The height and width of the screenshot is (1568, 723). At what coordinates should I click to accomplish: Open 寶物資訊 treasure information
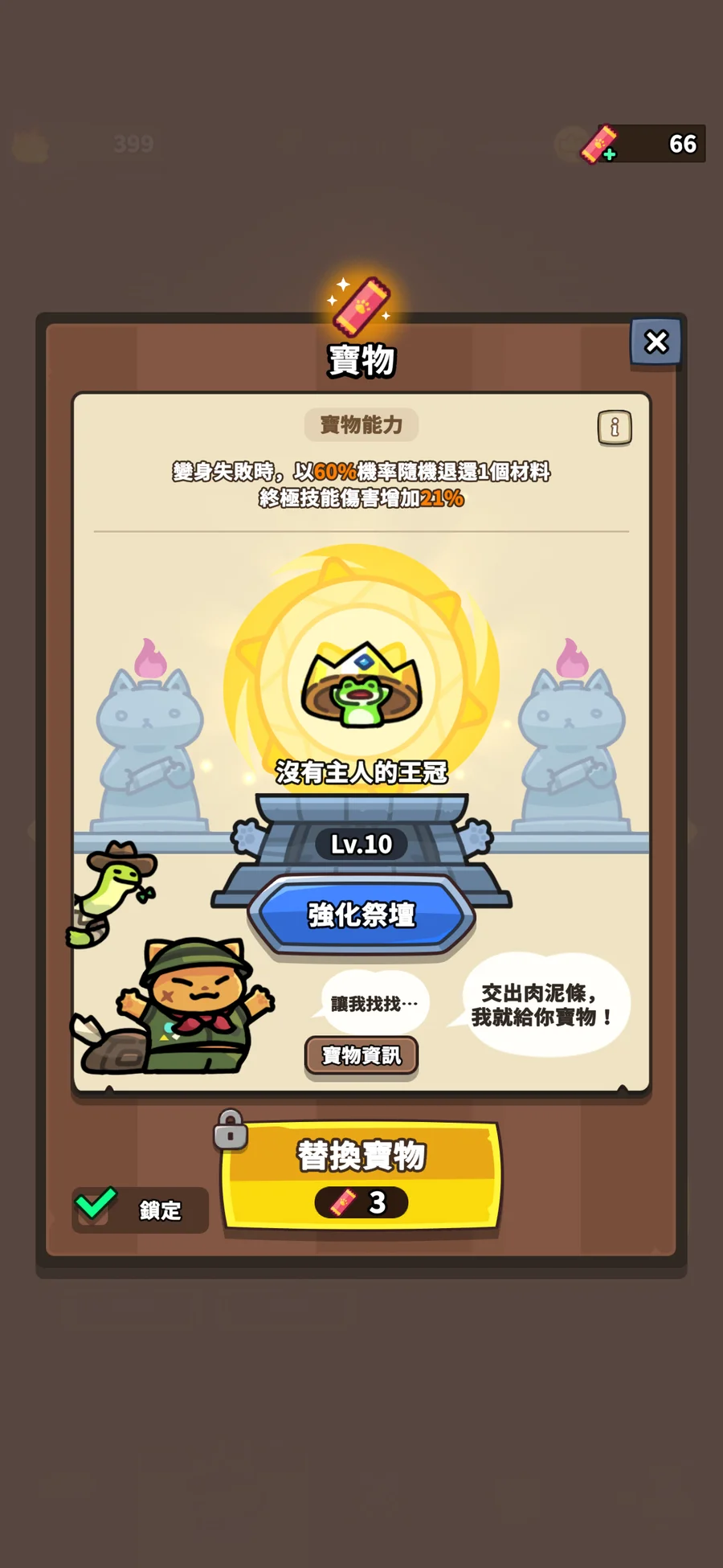coord(361,1055)
